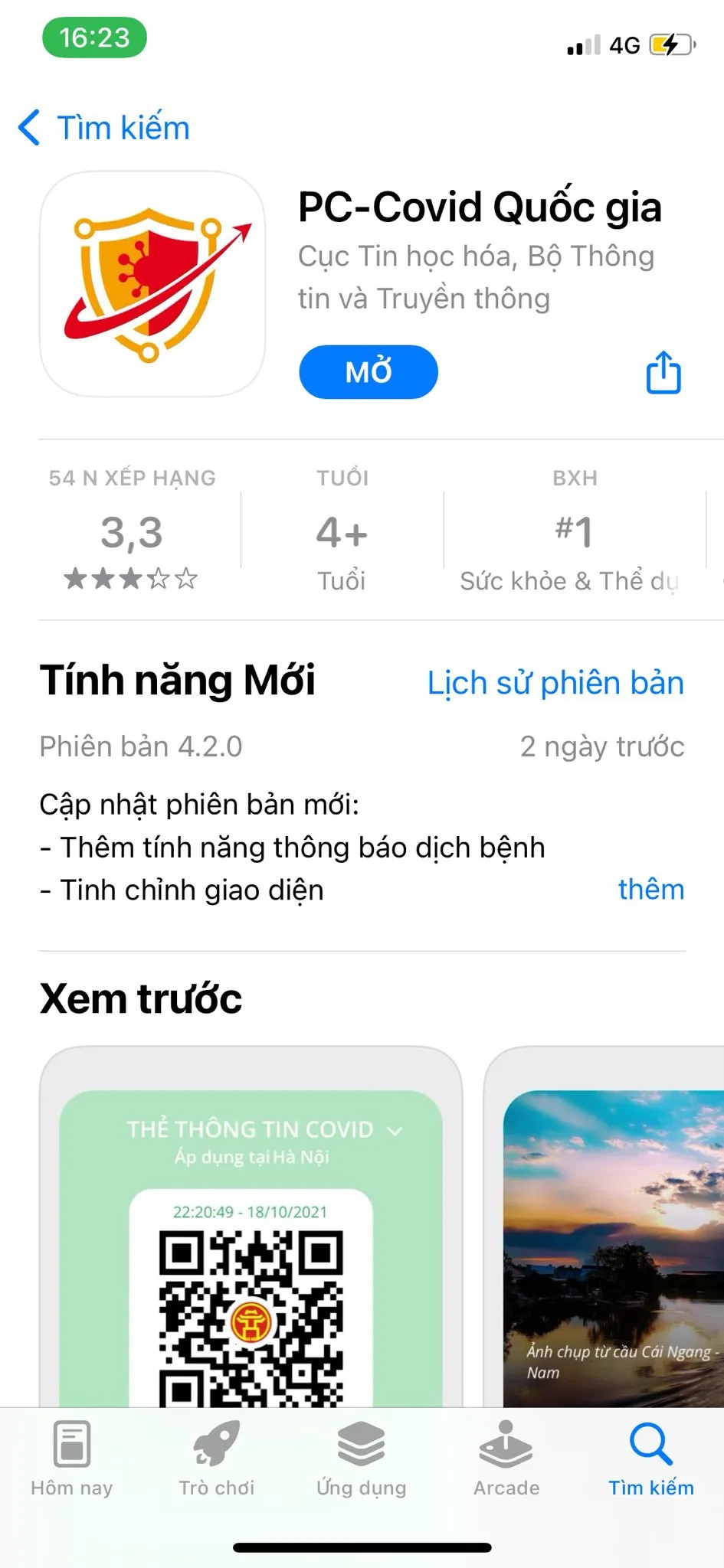Share the PC-Covid Quốc gia app

[x=663, y=373]
